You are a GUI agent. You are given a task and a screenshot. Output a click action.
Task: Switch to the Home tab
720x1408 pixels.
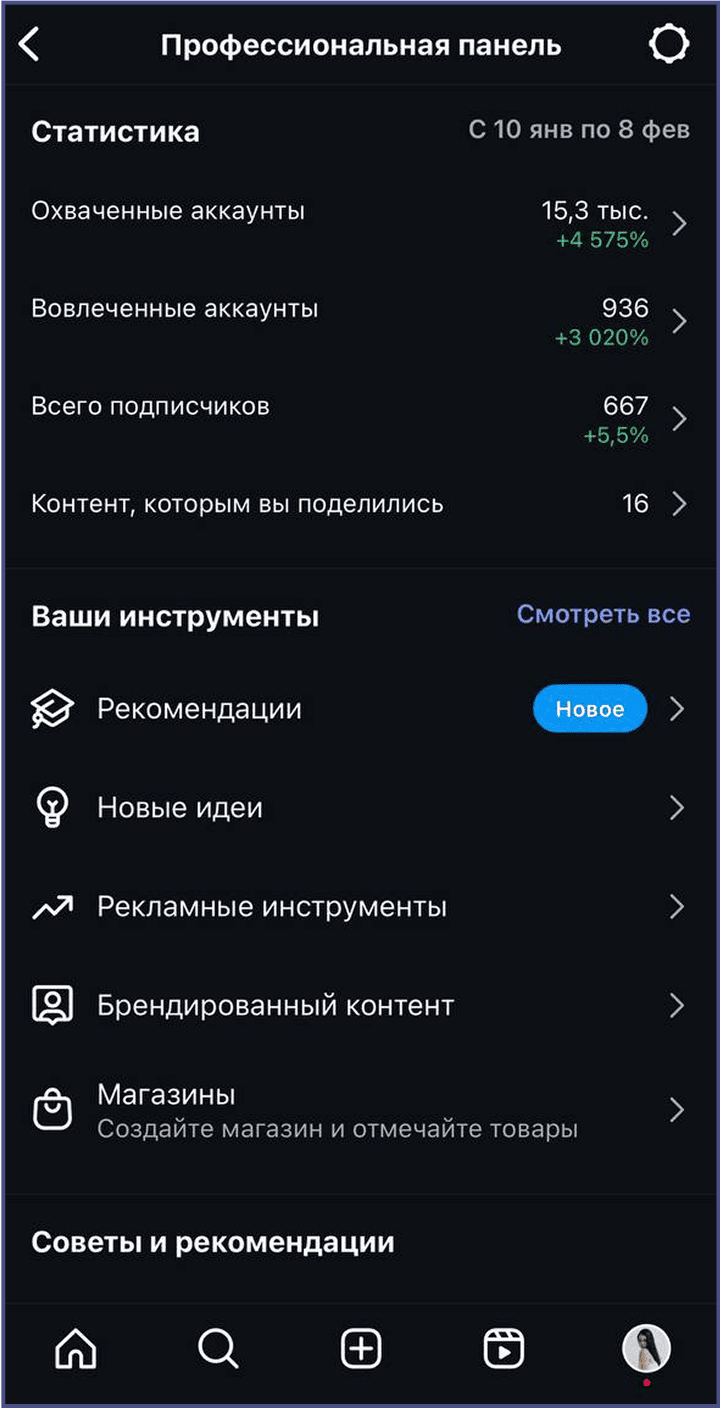(x=75, y=1350)
